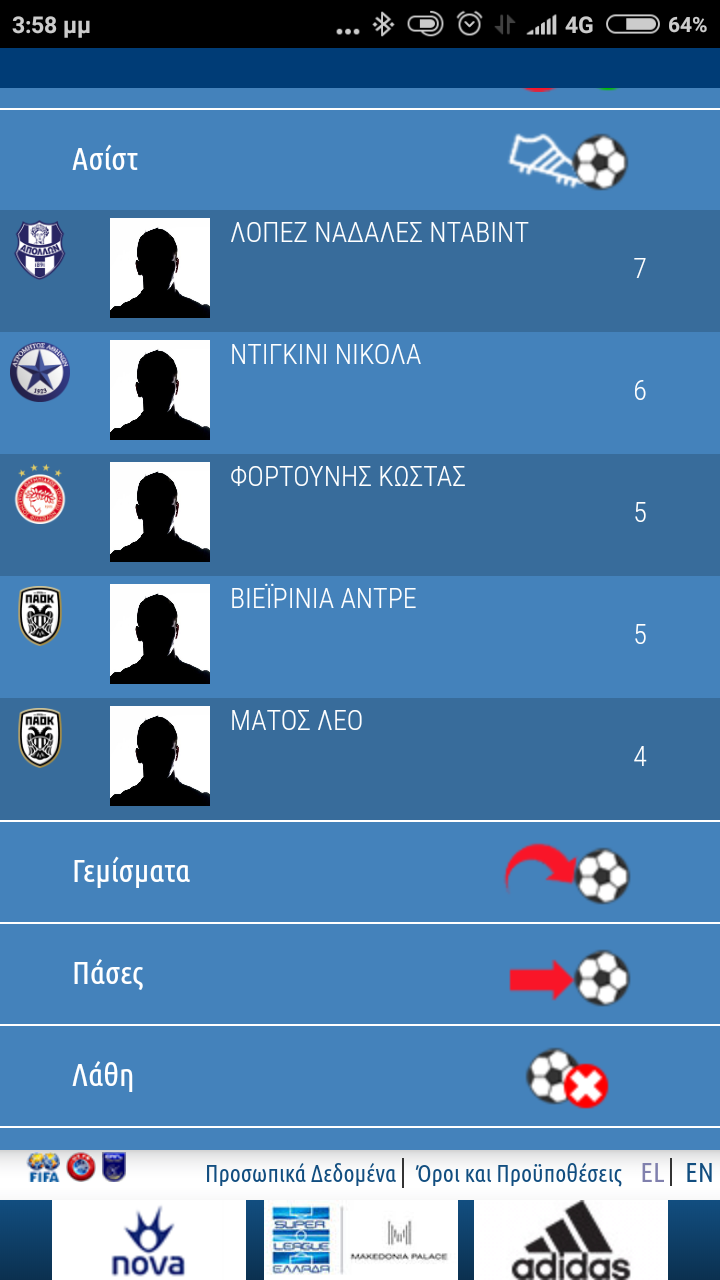The width and height of the screenshot is (720, 1280).
Task: Expand the Πάσες statistics section
Action: 360,974
